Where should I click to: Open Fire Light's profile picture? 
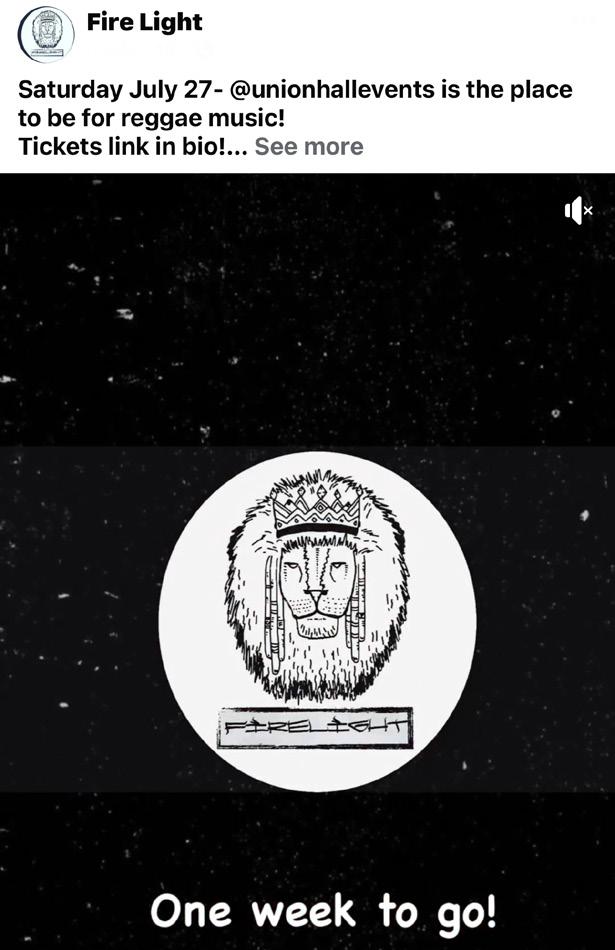[46, 35]
